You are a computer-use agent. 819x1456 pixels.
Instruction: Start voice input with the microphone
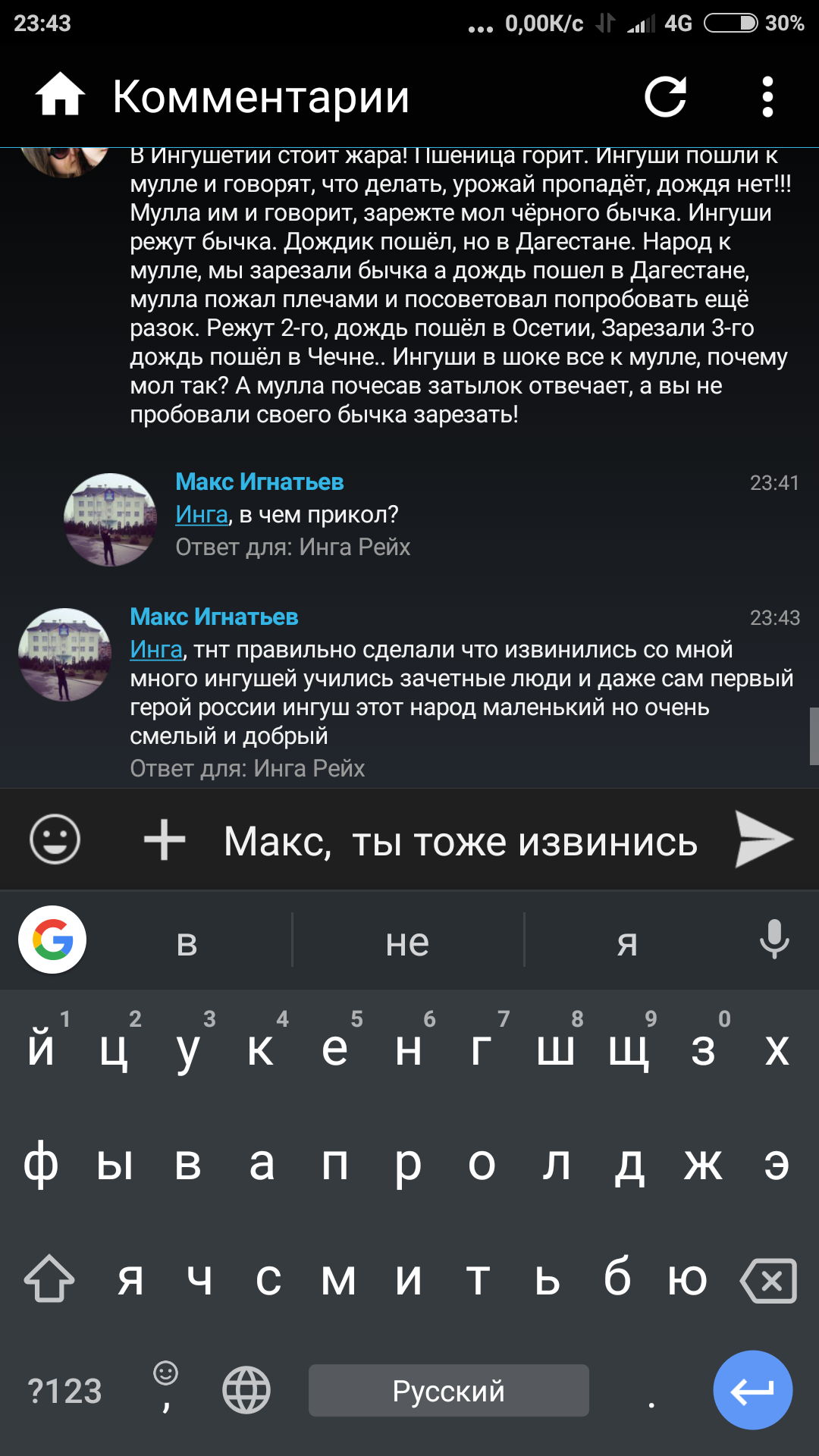773,940
